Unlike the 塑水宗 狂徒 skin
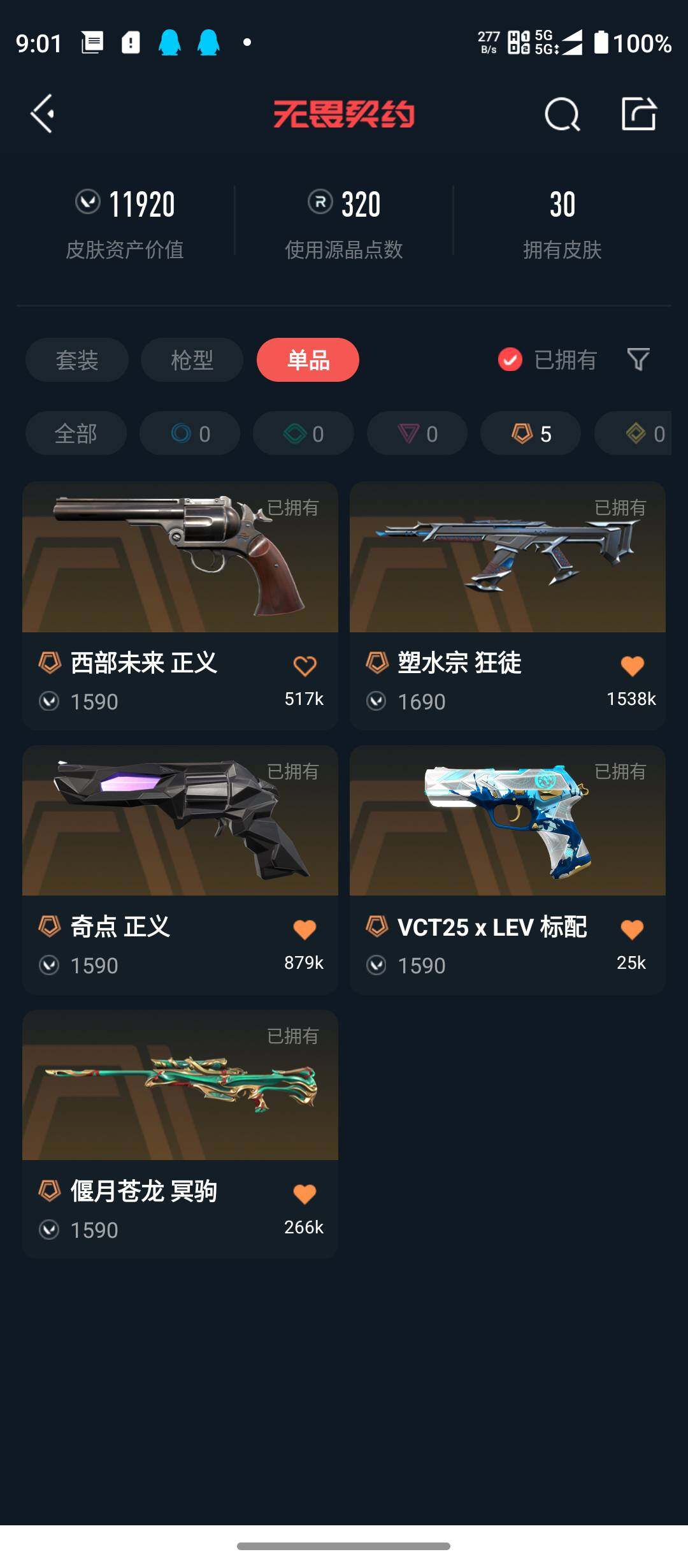This screenshot has height=1568, width=688. pos(632,666)
